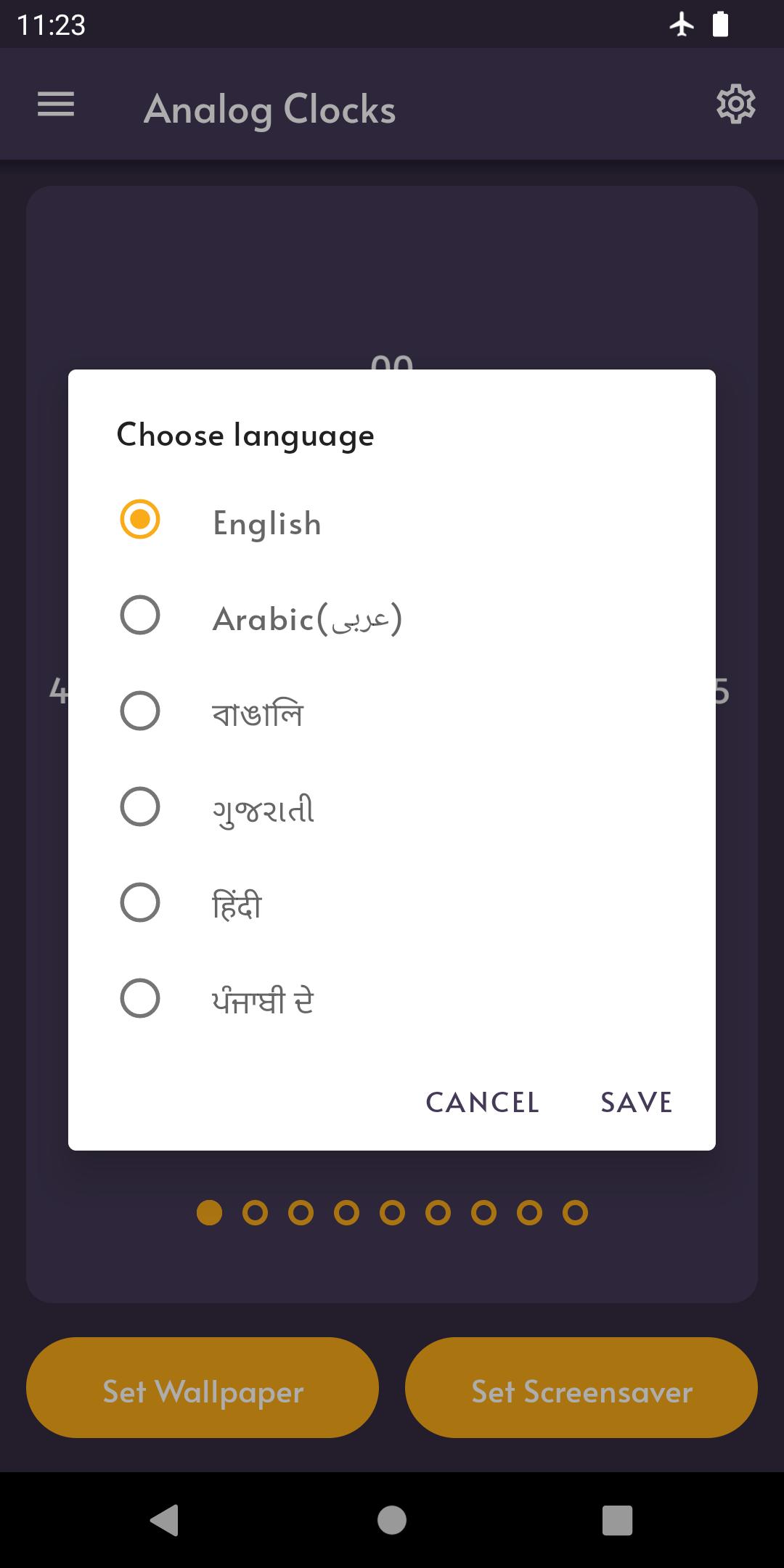Save the selected language
The height and width of the screenshot is (1568, 784).
pos(637,1102)
